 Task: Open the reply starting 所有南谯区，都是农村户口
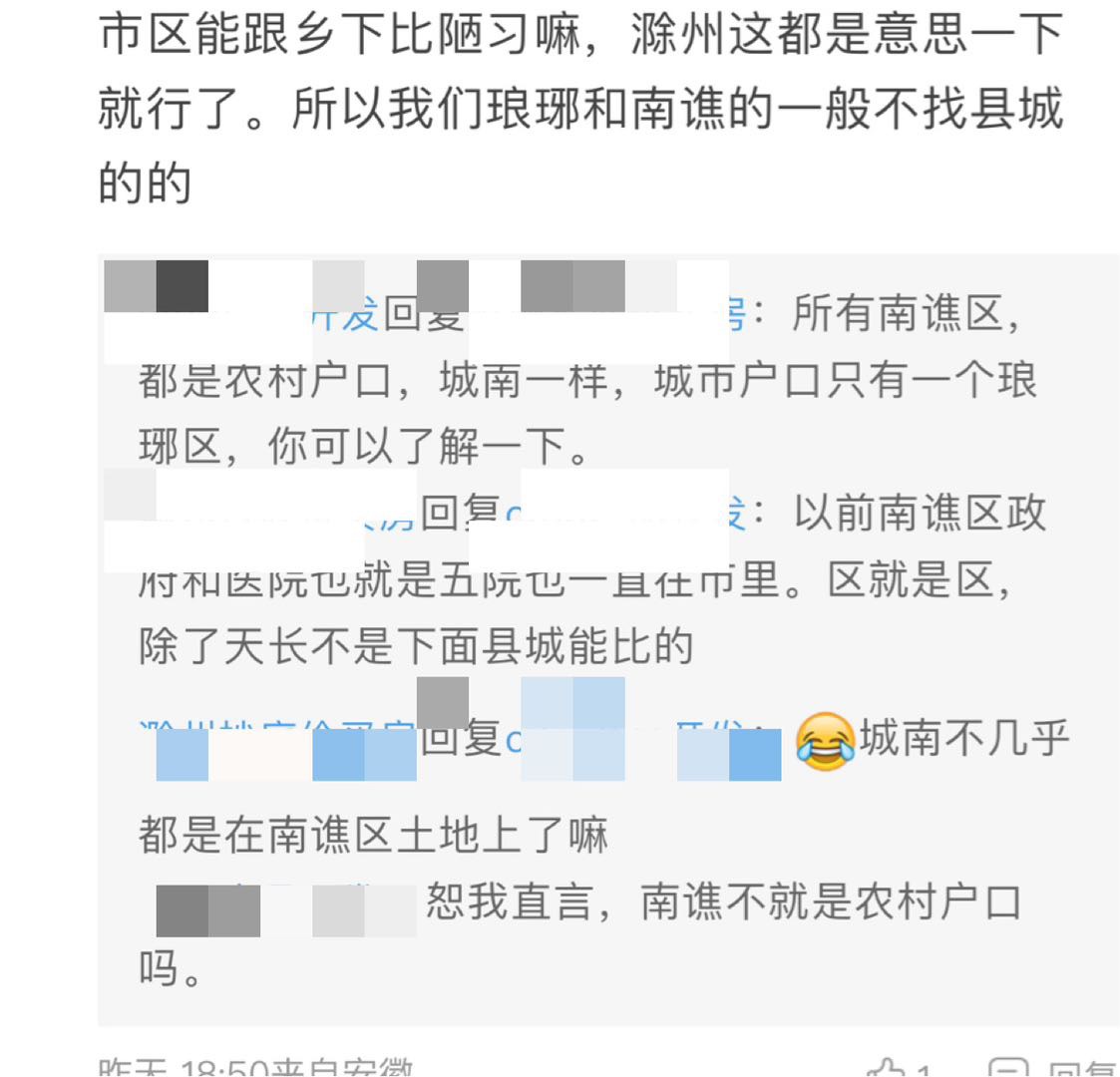coord(588,381)
